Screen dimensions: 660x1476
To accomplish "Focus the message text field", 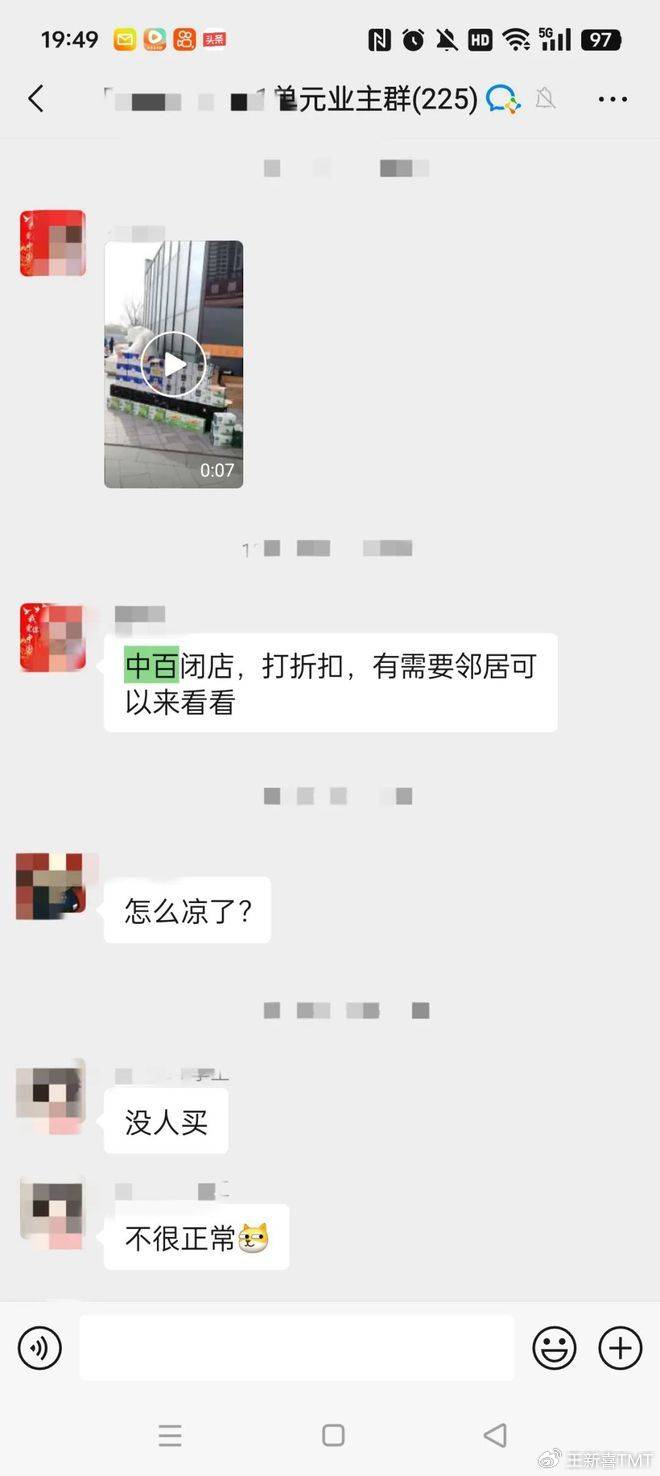I will click(297, 1348).
